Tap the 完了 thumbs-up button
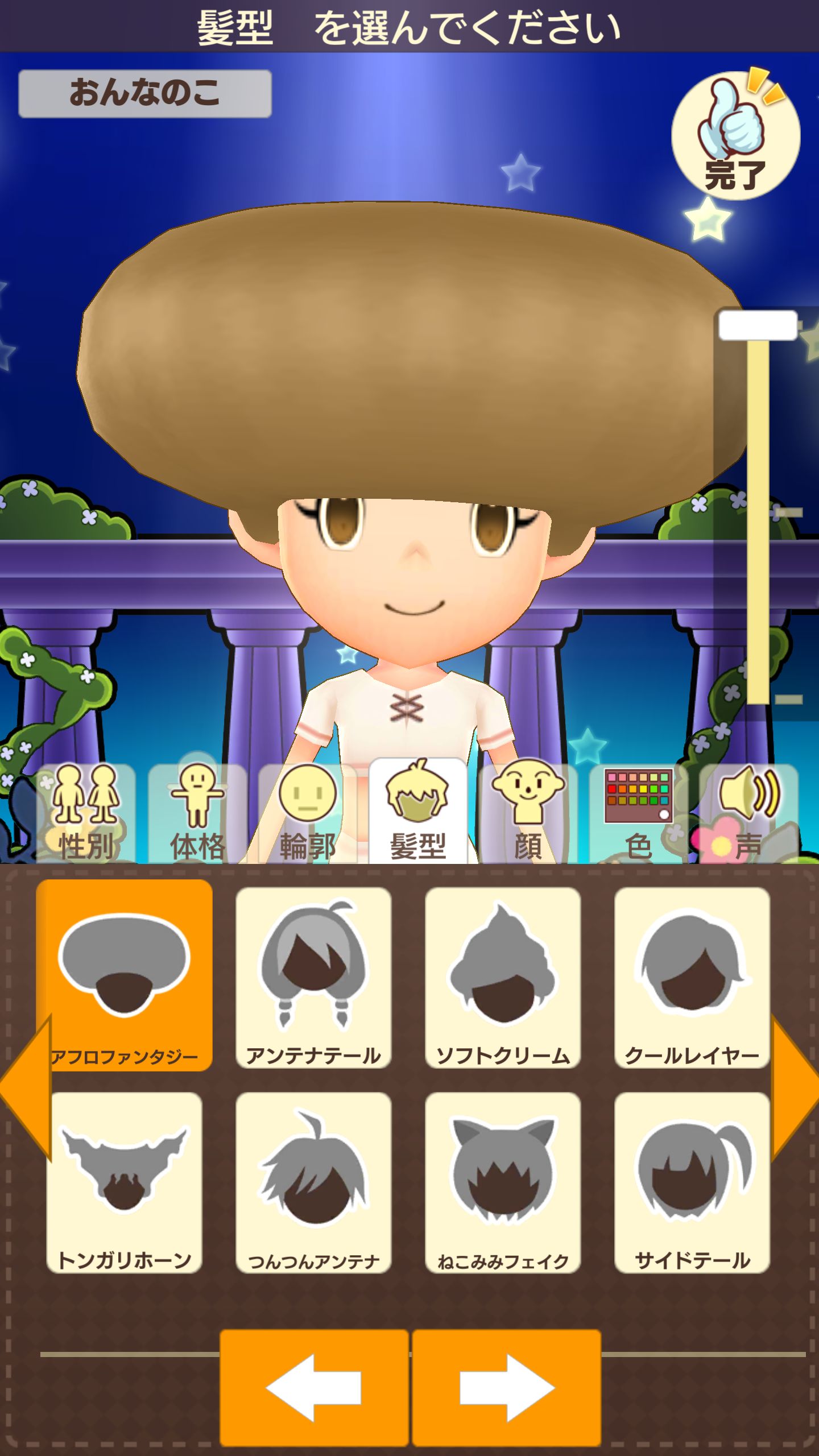 tap(735, 135)
